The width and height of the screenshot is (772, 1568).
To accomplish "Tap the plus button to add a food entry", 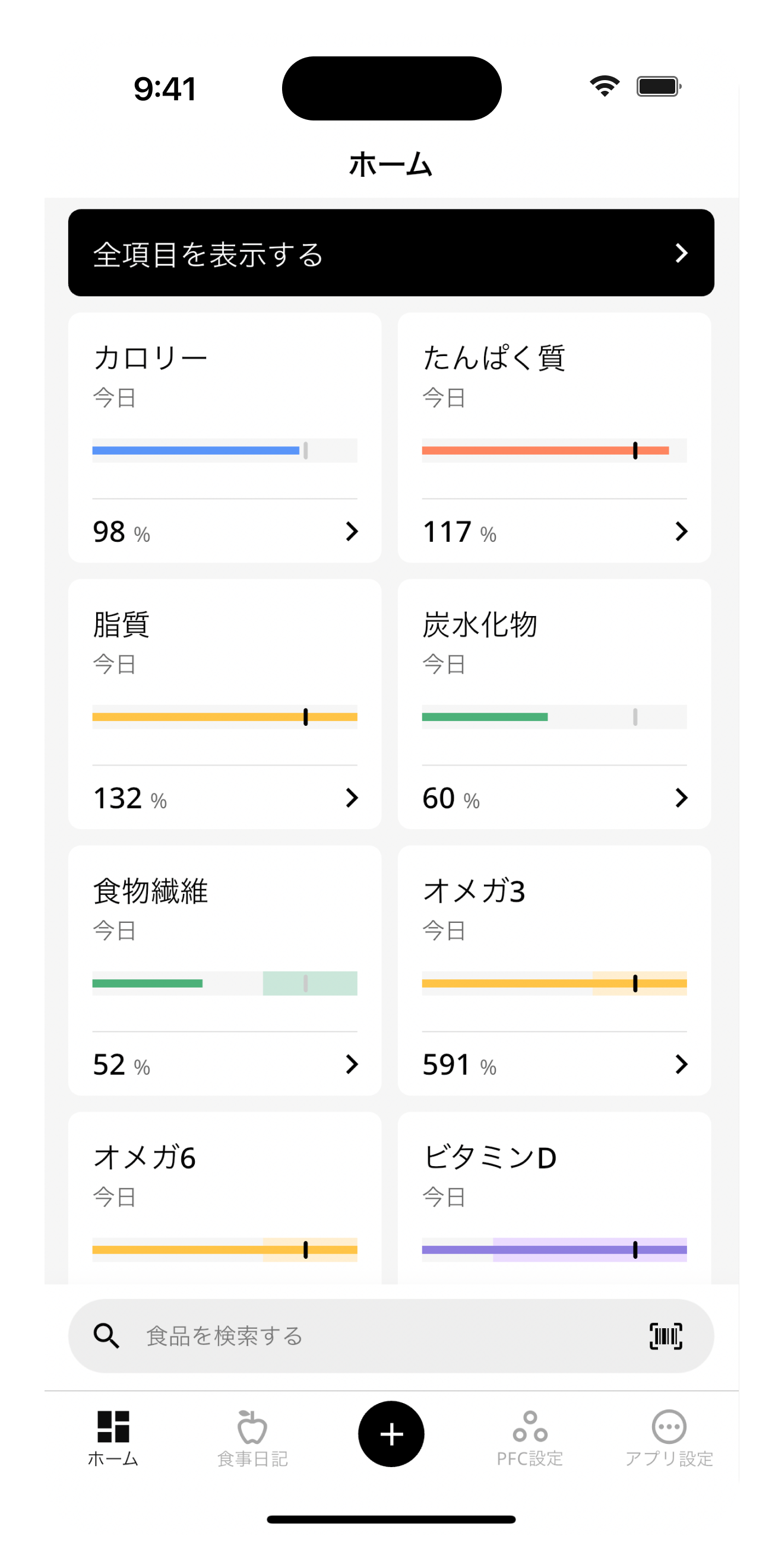I will pyautogui.click(x=391, y=1434).
